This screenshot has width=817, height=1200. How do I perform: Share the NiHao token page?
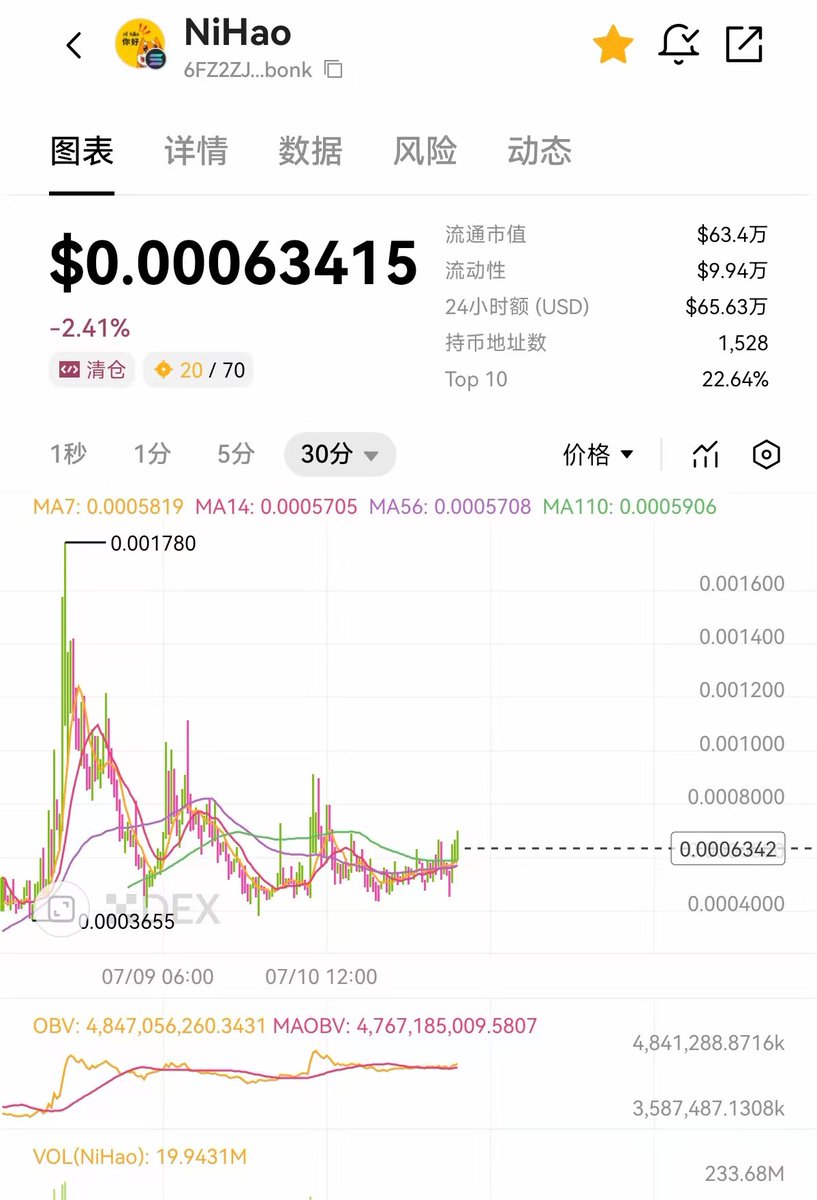[744, 45]
